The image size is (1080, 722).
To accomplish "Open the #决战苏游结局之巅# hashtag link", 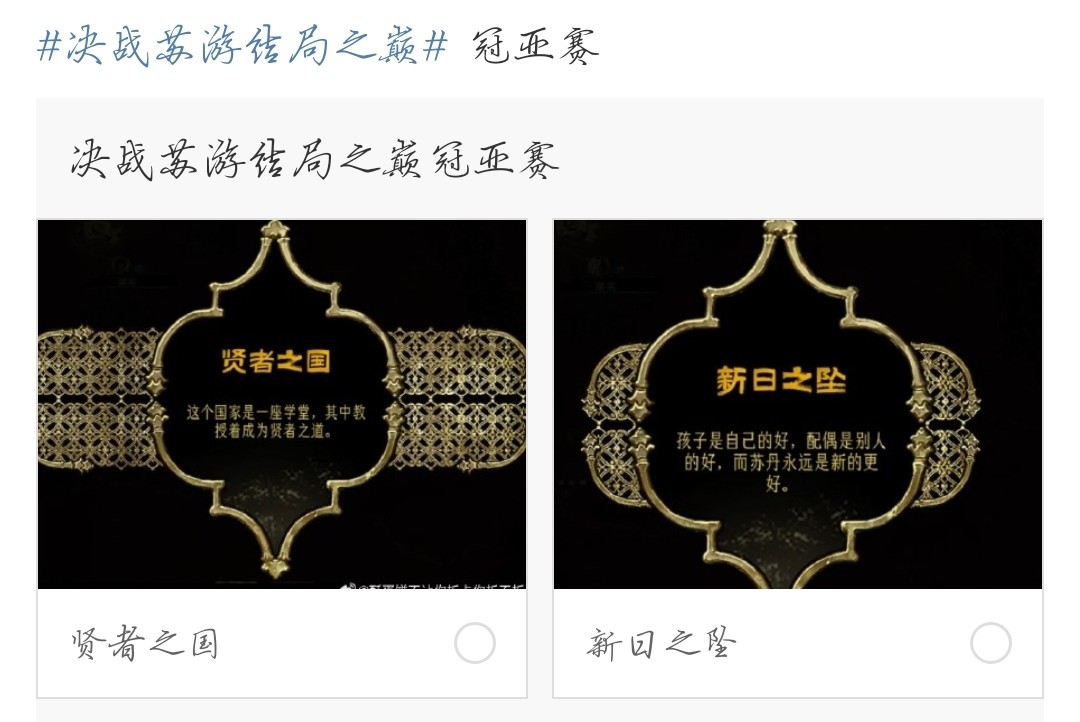I will [240, 46].
